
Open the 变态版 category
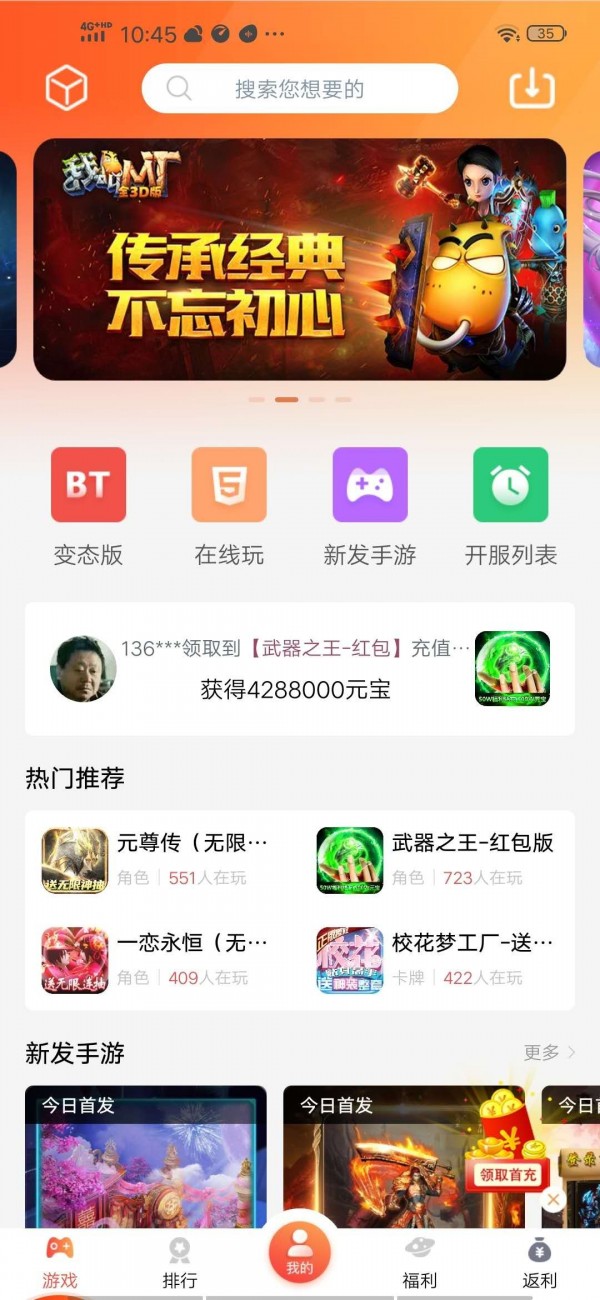pyautogui.click(x=88, y=485)
